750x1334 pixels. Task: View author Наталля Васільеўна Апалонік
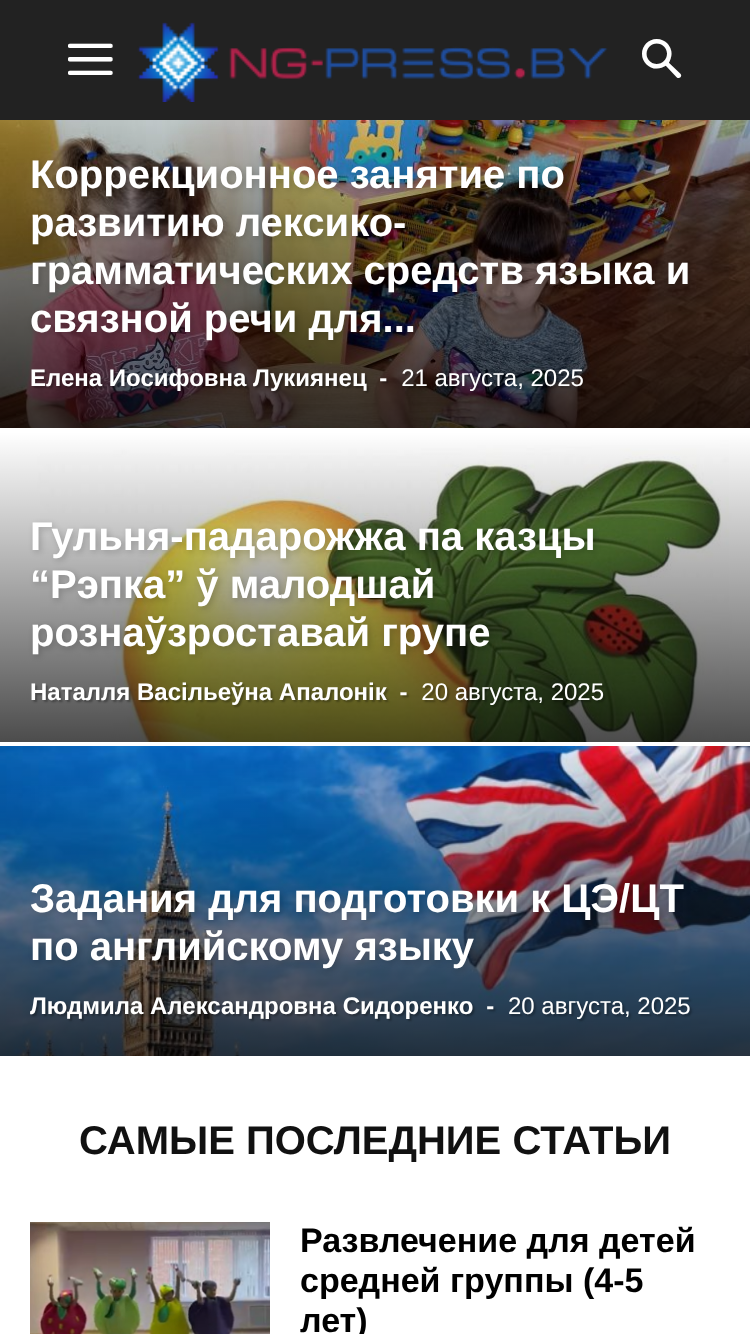click(208, 692)
